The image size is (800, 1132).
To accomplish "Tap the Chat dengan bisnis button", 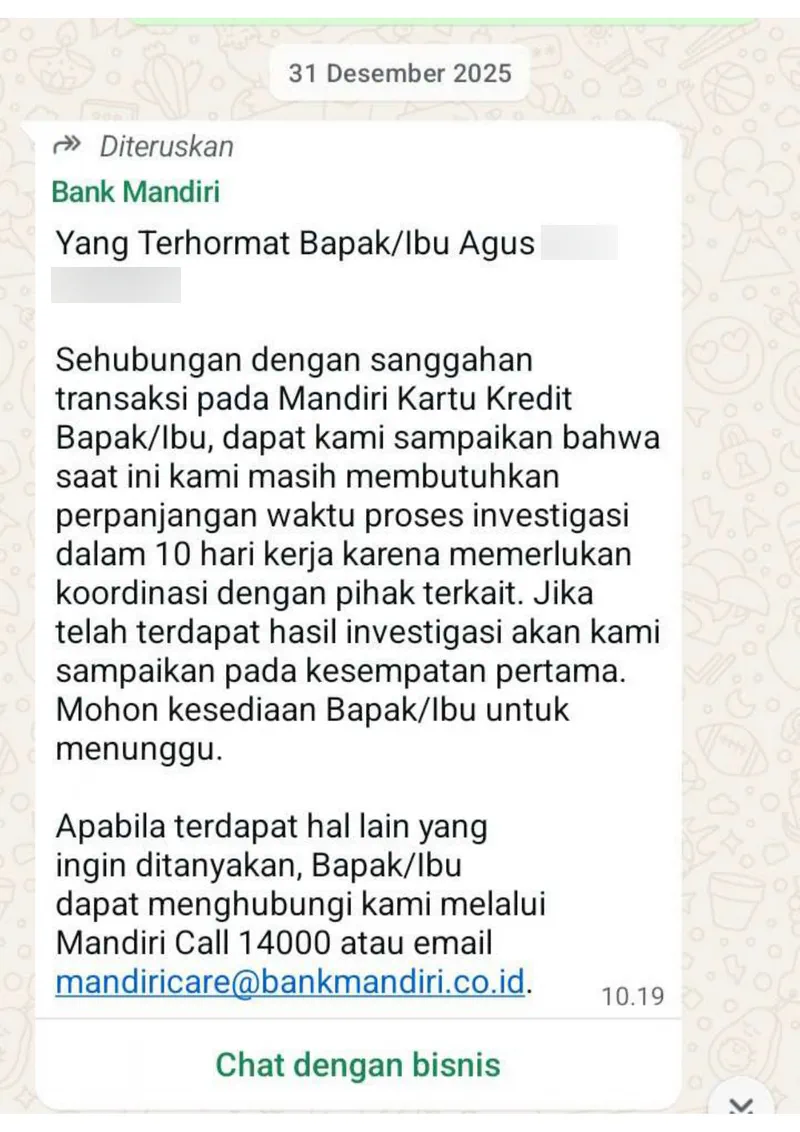I will click(358, 1065).
